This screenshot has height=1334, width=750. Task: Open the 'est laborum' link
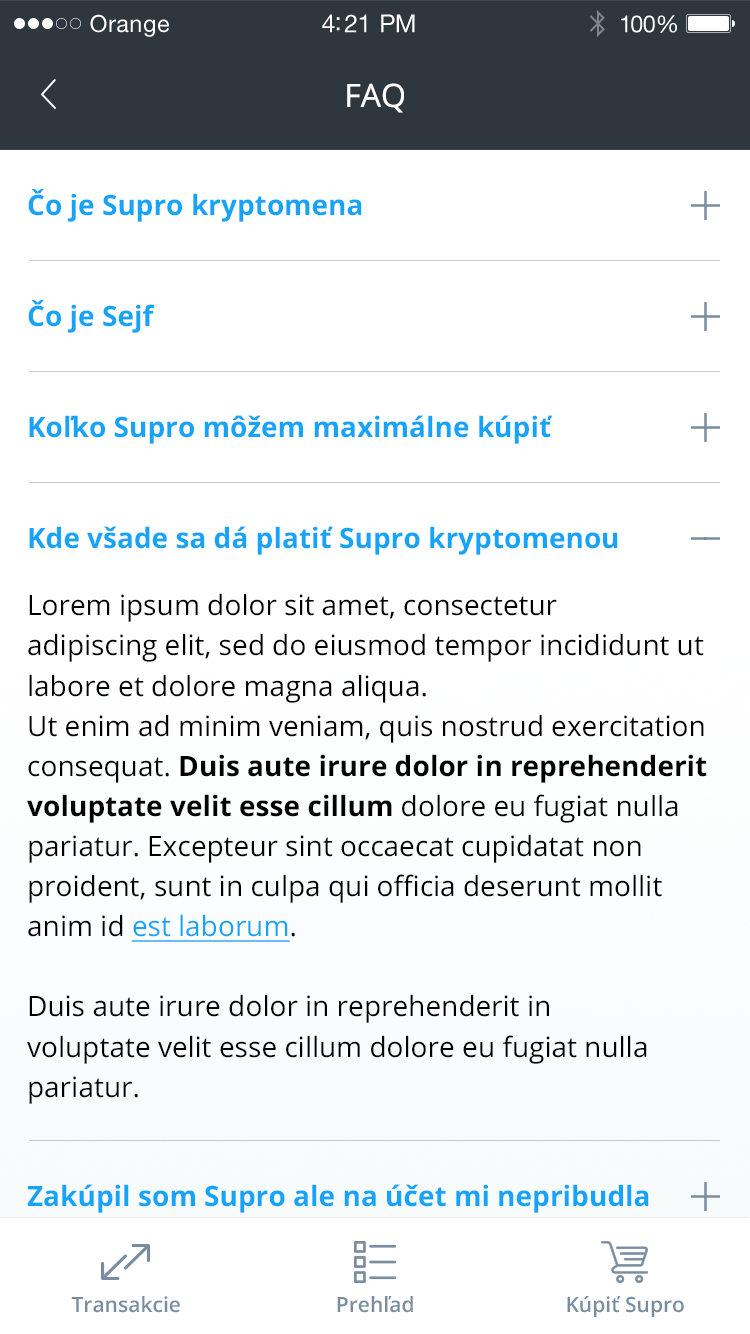(x=210, y=927)
